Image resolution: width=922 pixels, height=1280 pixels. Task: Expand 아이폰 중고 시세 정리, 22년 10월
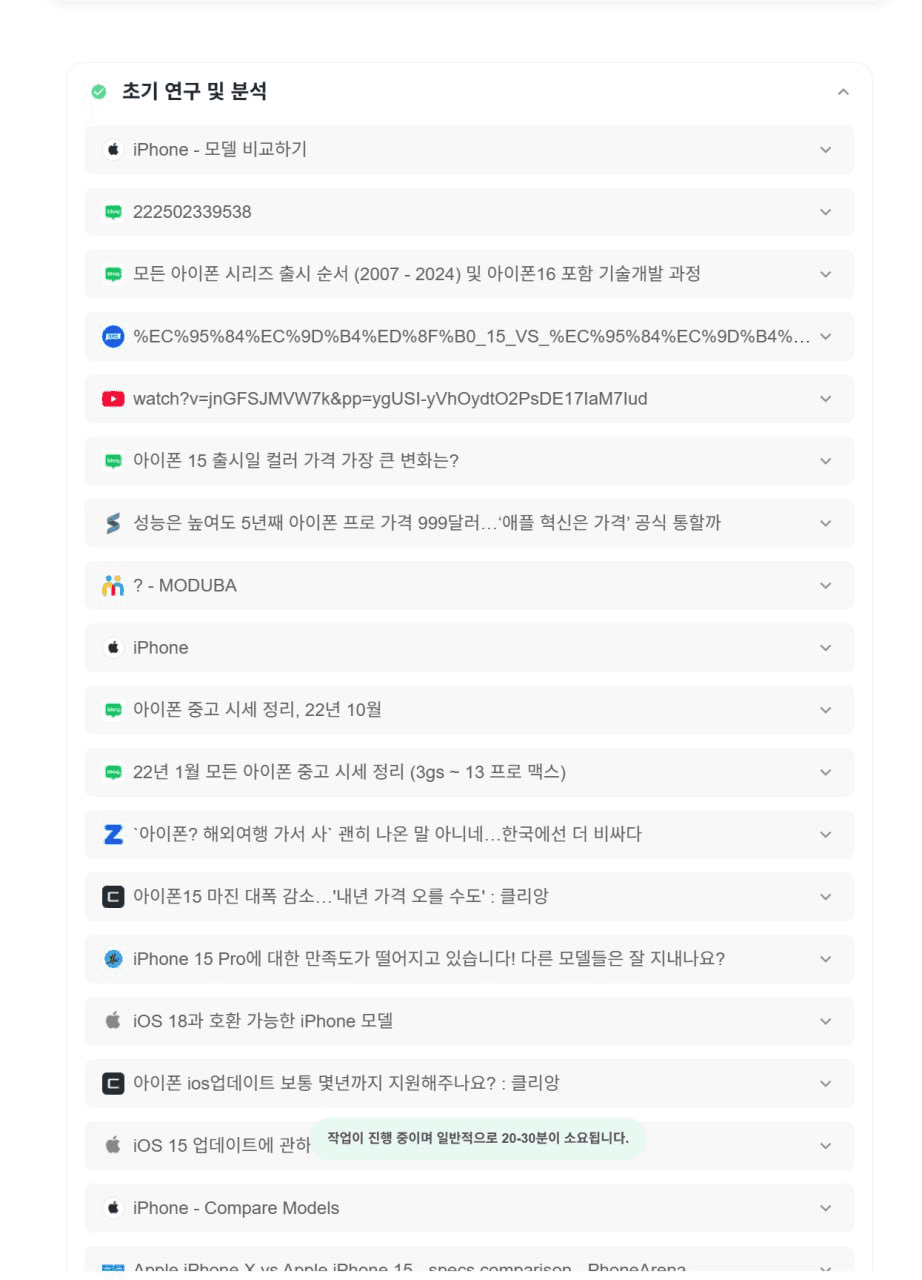coord(825,710)
